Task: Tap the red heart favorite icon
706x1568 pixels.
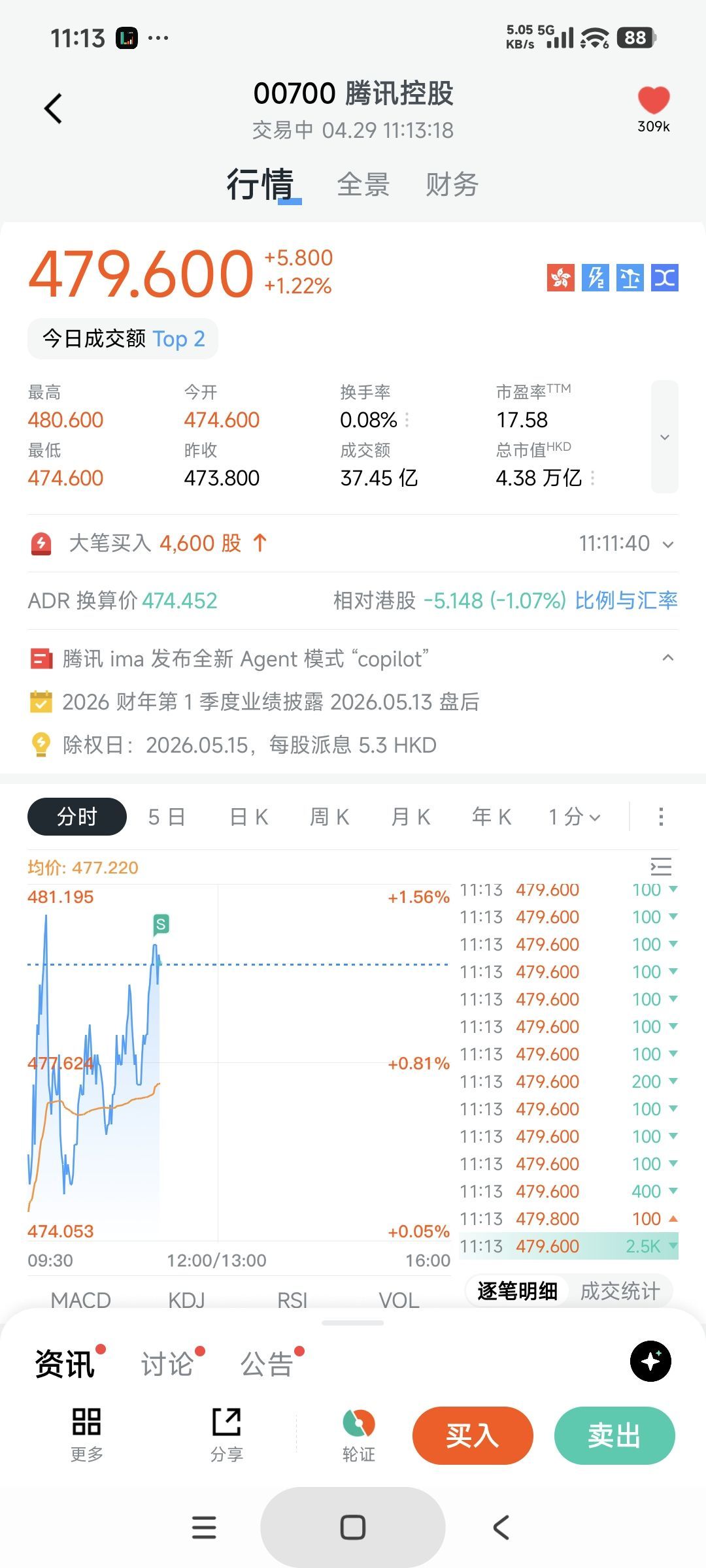Action: tap(653, 101)
